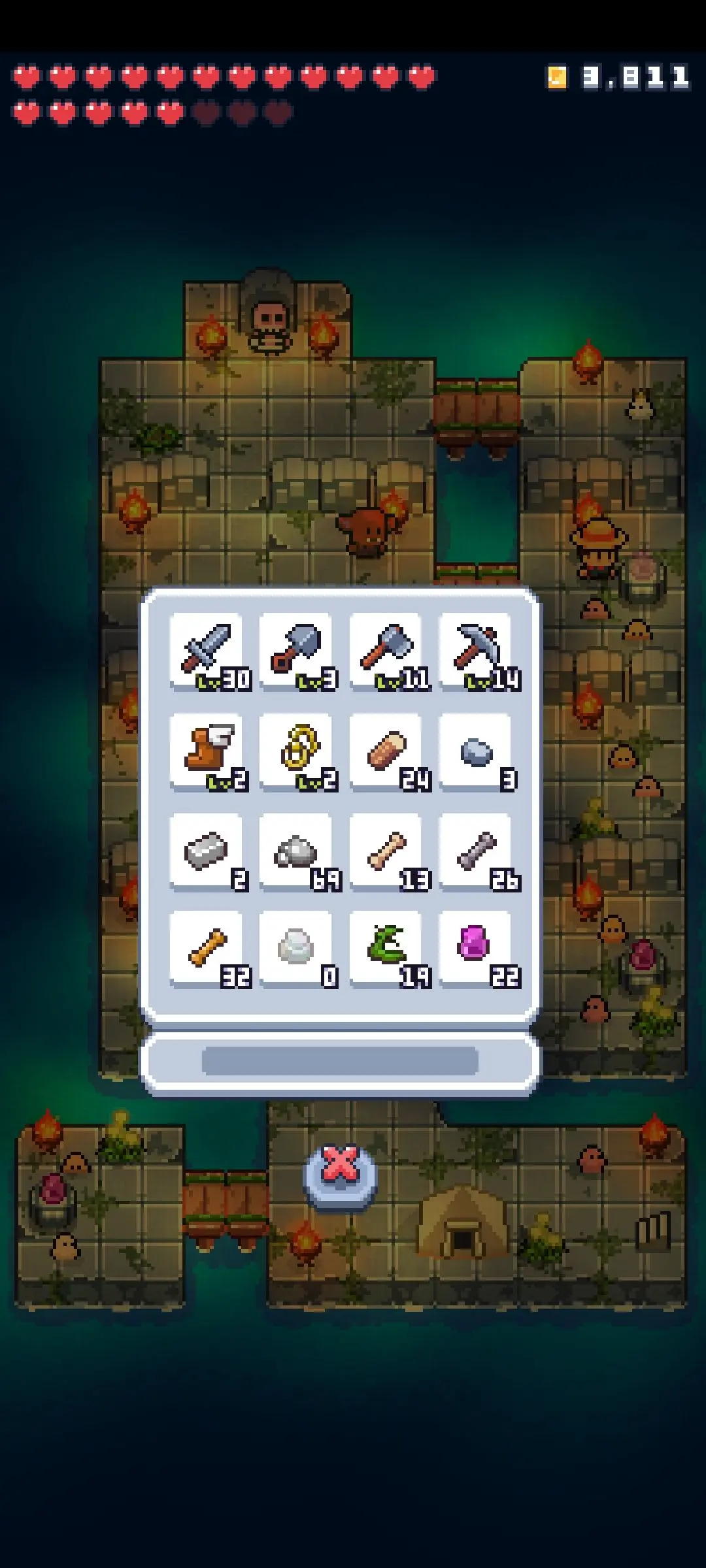706x1568 pixels.
Task: Select the sword at level 30
Action: pyautogui.click(x=206, y=650)
